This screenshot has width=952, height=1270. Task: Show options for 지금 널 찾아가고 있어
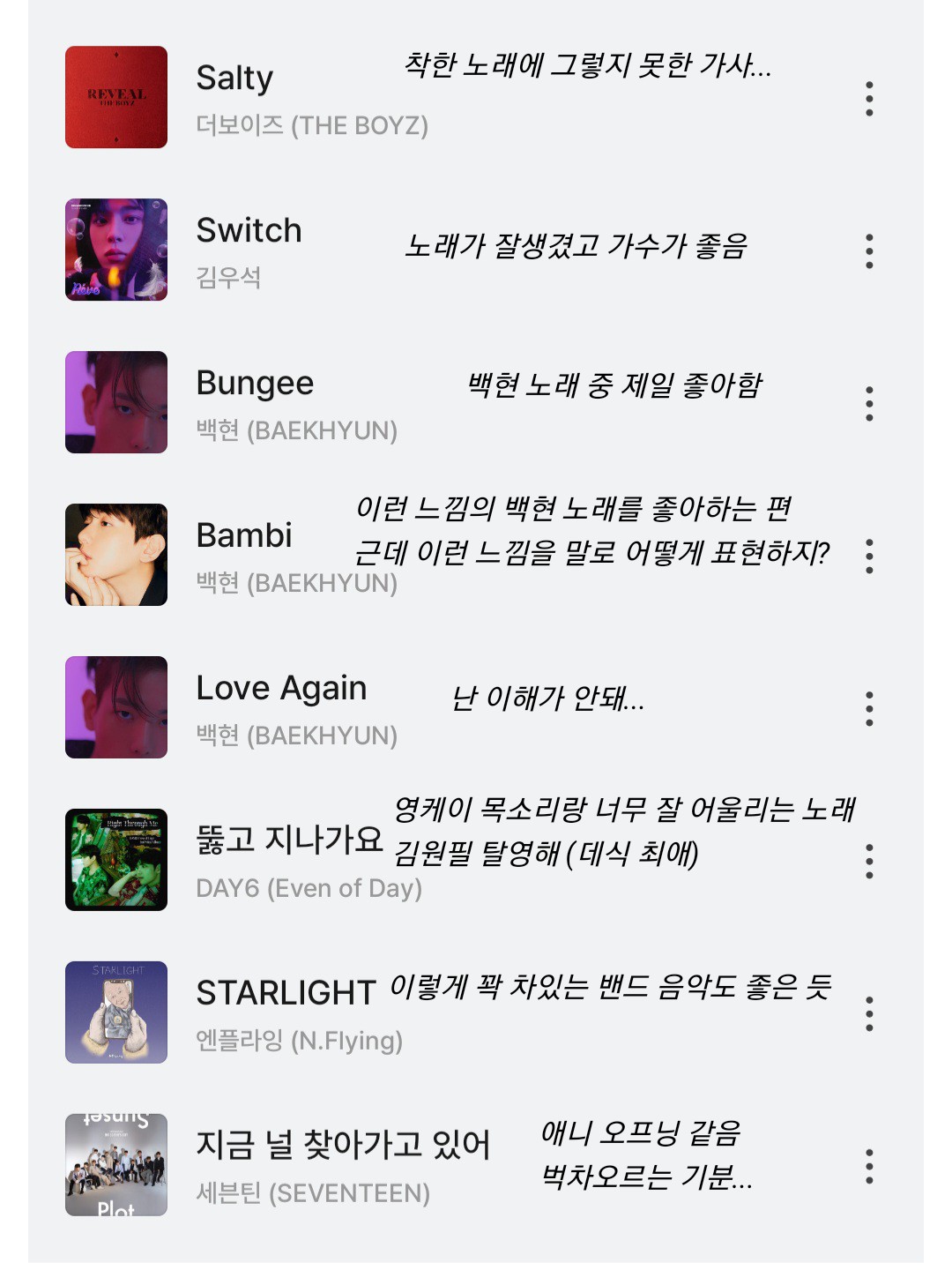[869, 1167]
